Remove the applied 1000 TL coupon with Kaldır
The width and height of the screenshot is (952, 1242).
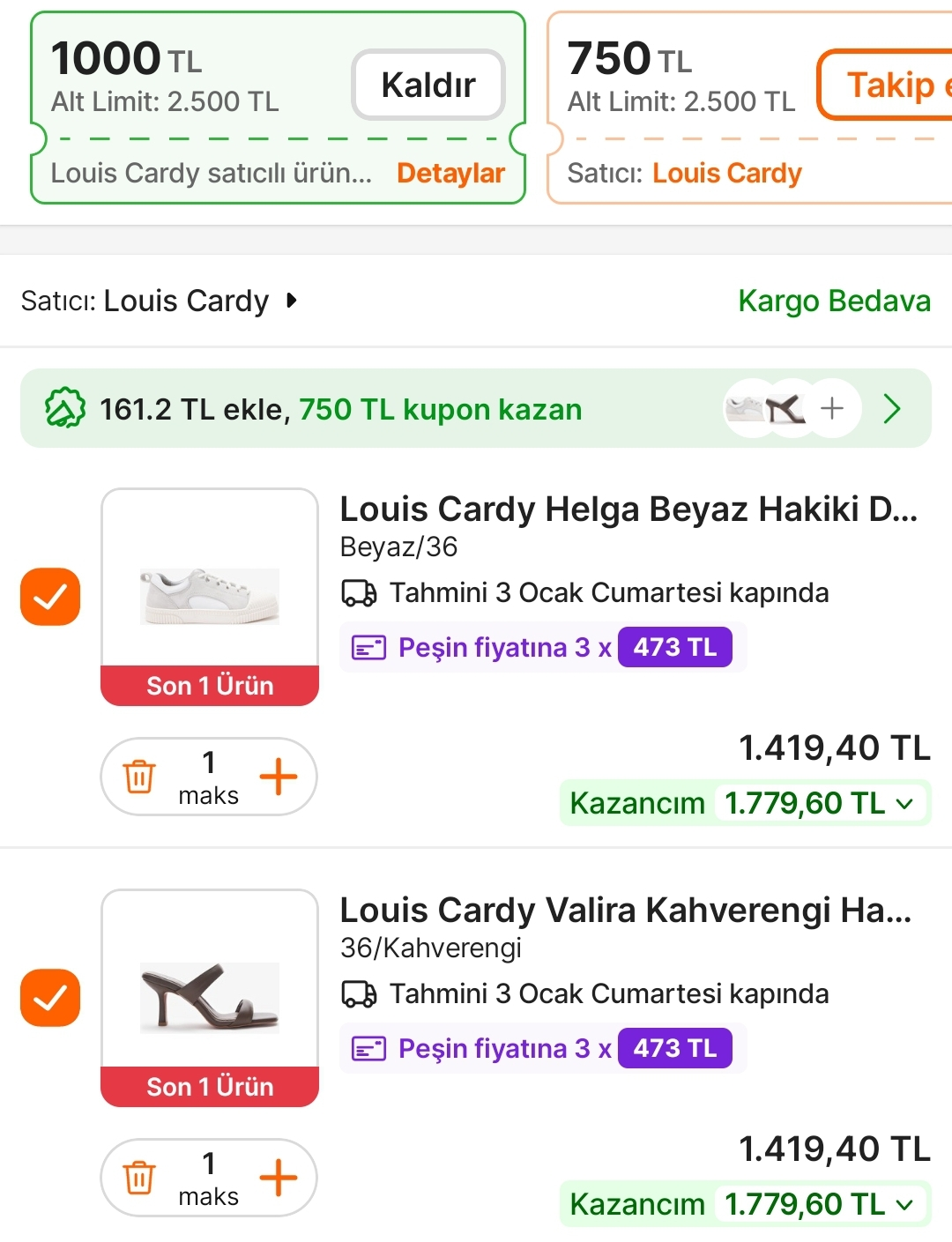[428, 85]
